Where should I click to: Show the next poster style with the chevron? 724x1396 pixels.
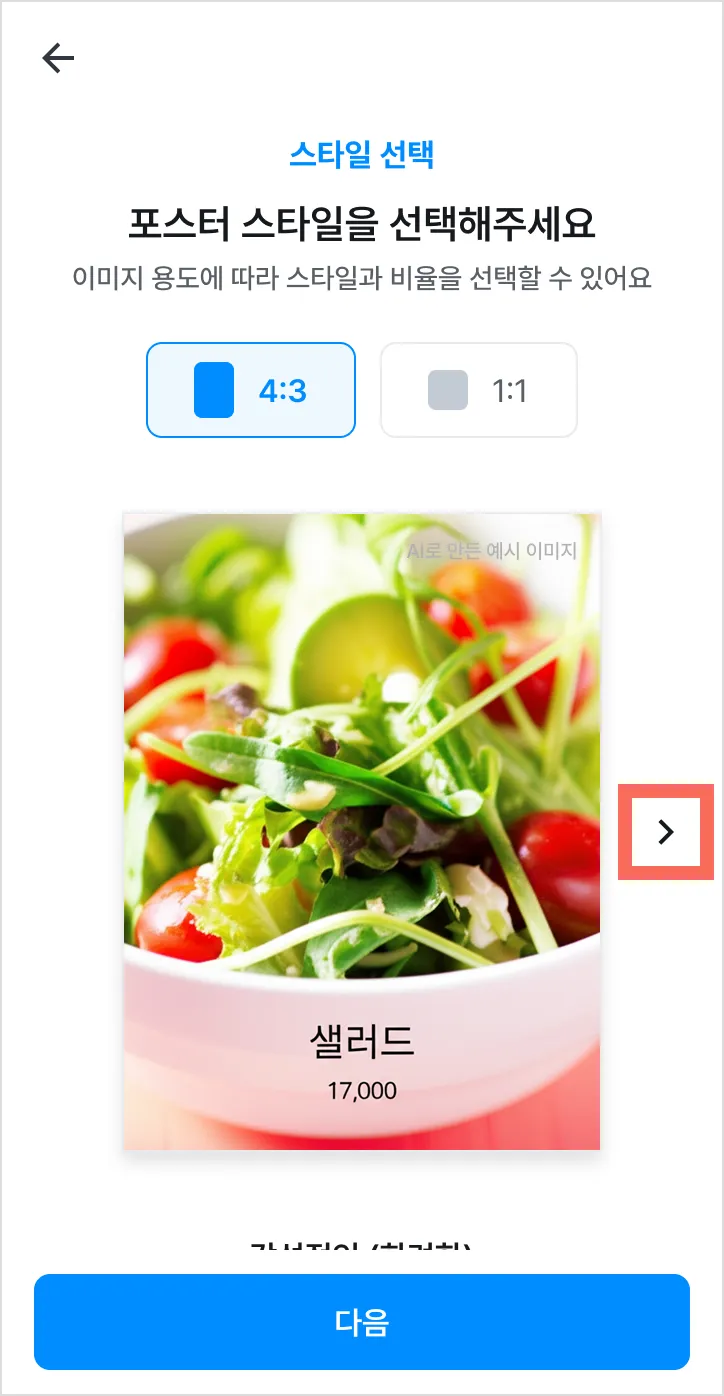(666, 831)
